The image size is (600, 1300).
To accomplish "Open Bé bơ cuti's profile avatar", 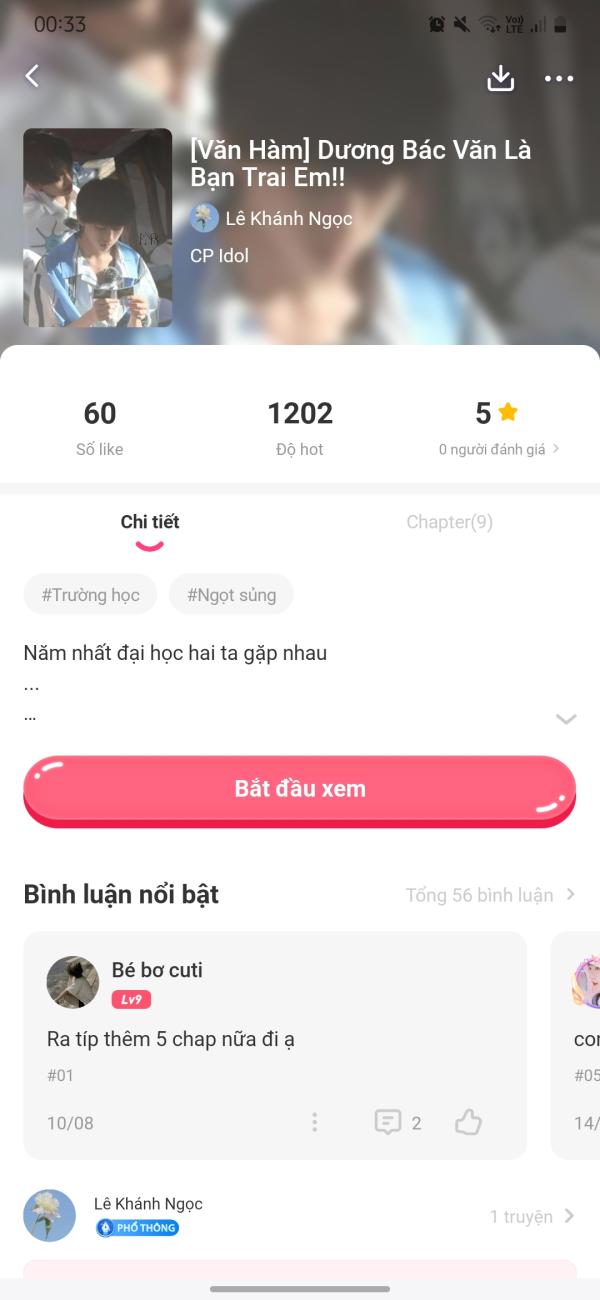I will tap(73, 982).
